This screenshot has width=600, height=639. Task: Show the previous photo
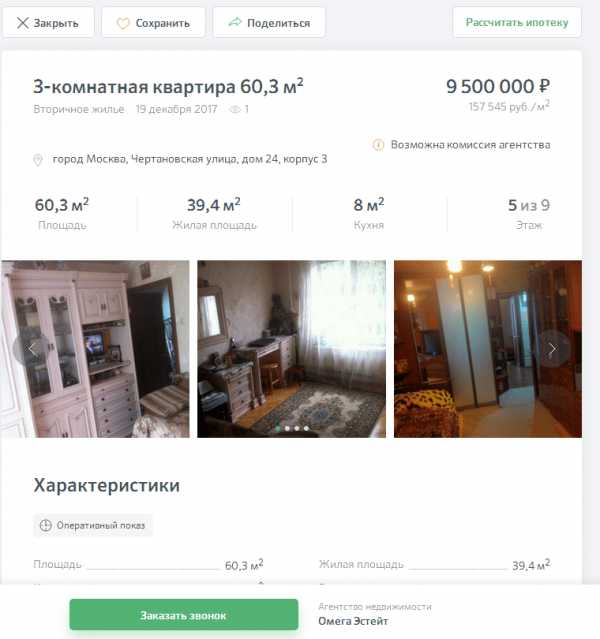click(31, 348)
